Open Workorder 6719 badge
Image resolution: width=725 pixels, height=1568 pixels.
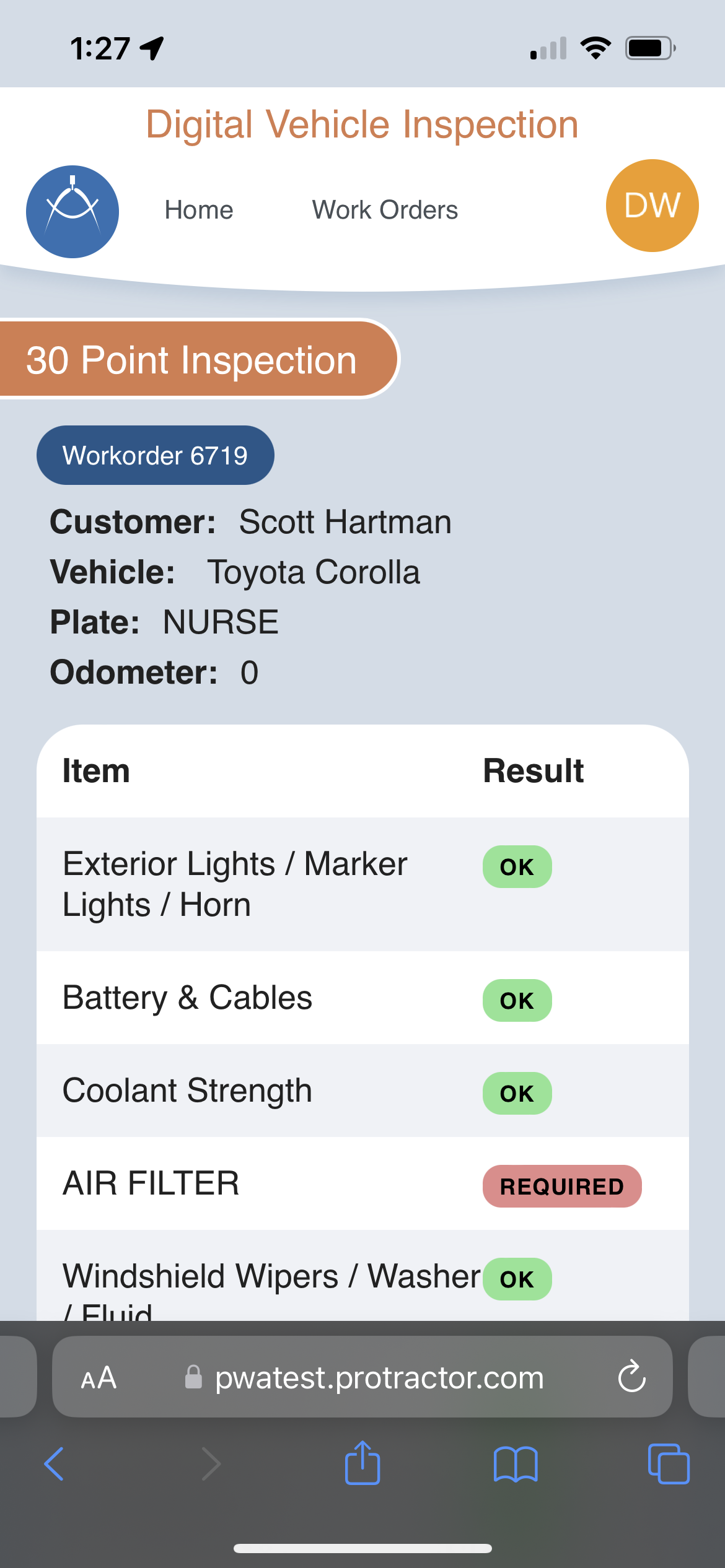(x=155, y=455)
